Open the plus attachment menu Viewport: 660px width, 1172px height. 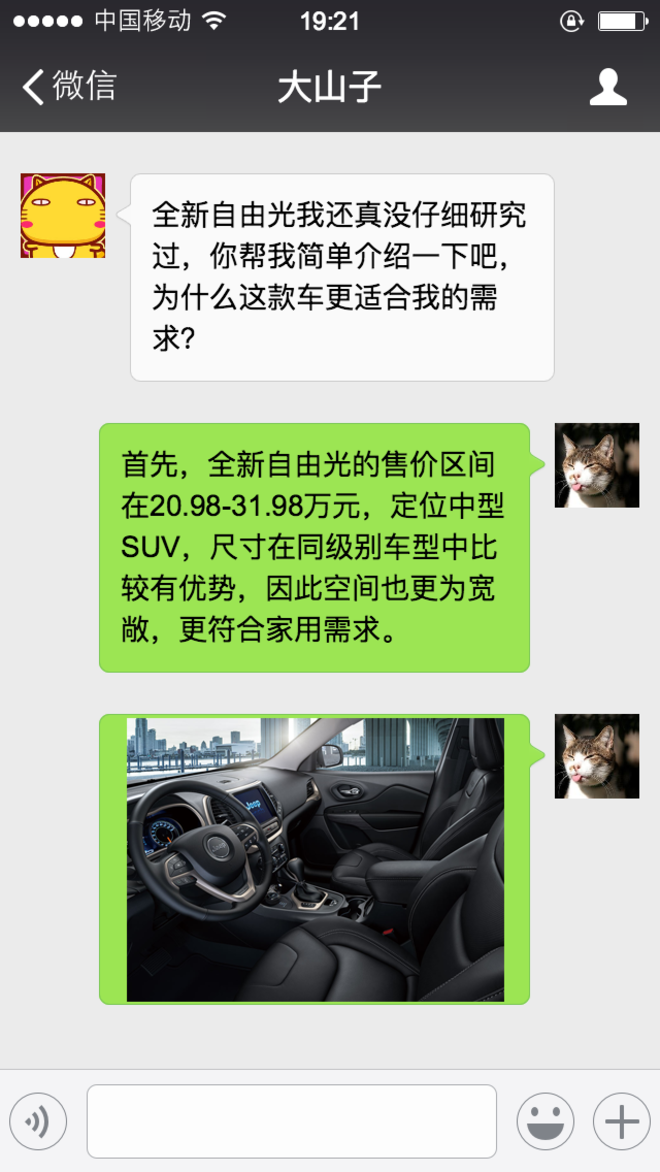621,1122
